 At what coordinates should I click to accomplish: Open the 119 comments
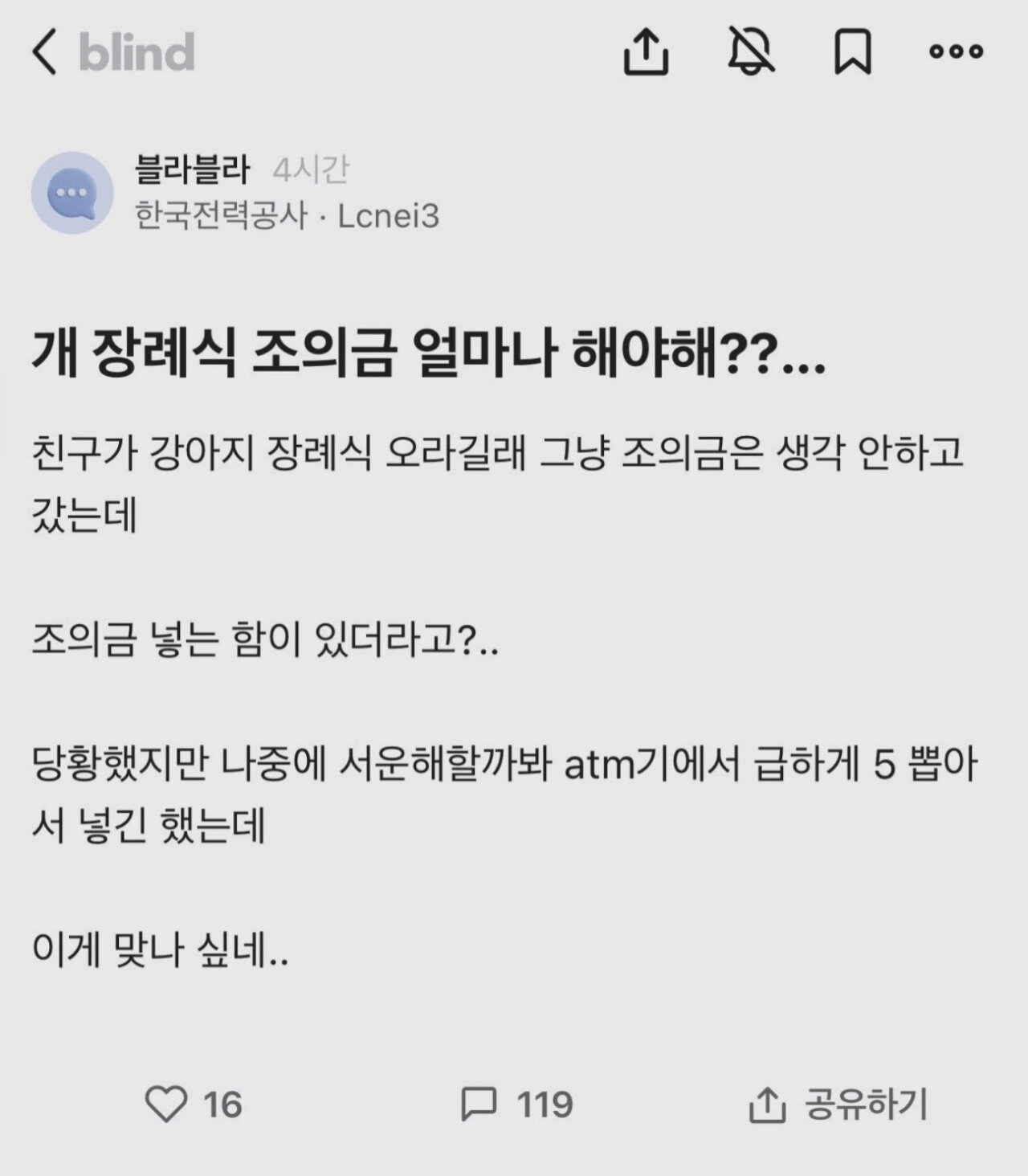[516, 1105]
